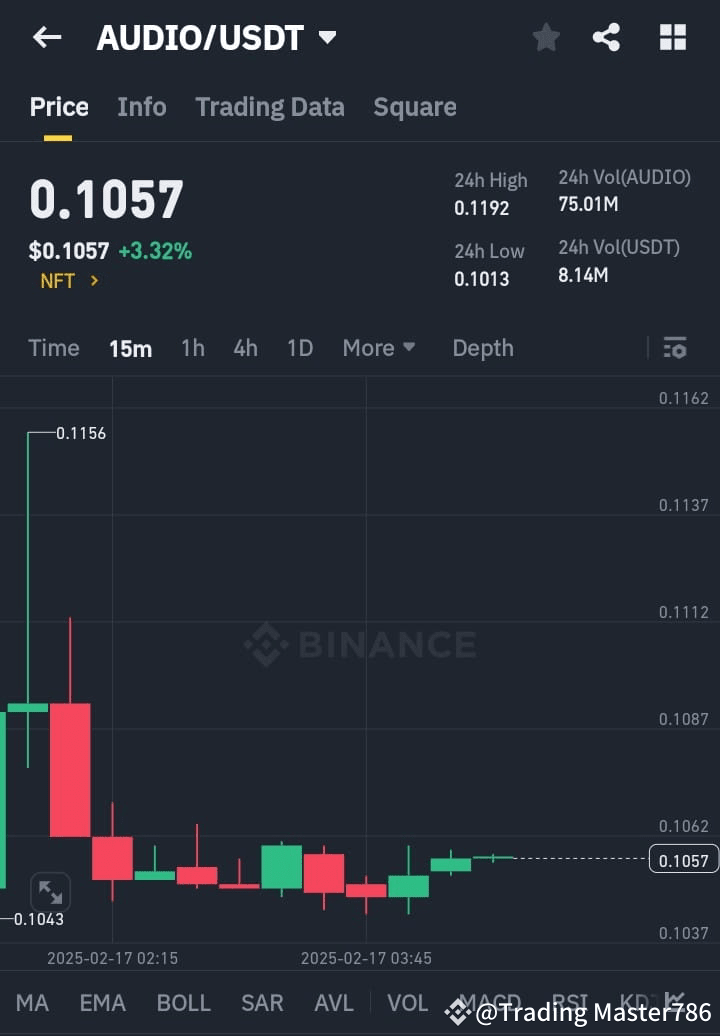Tap the current price label 0.1057
This screenshot has width=720, height=1036.
pyautogui.click(x=682, y=858)
